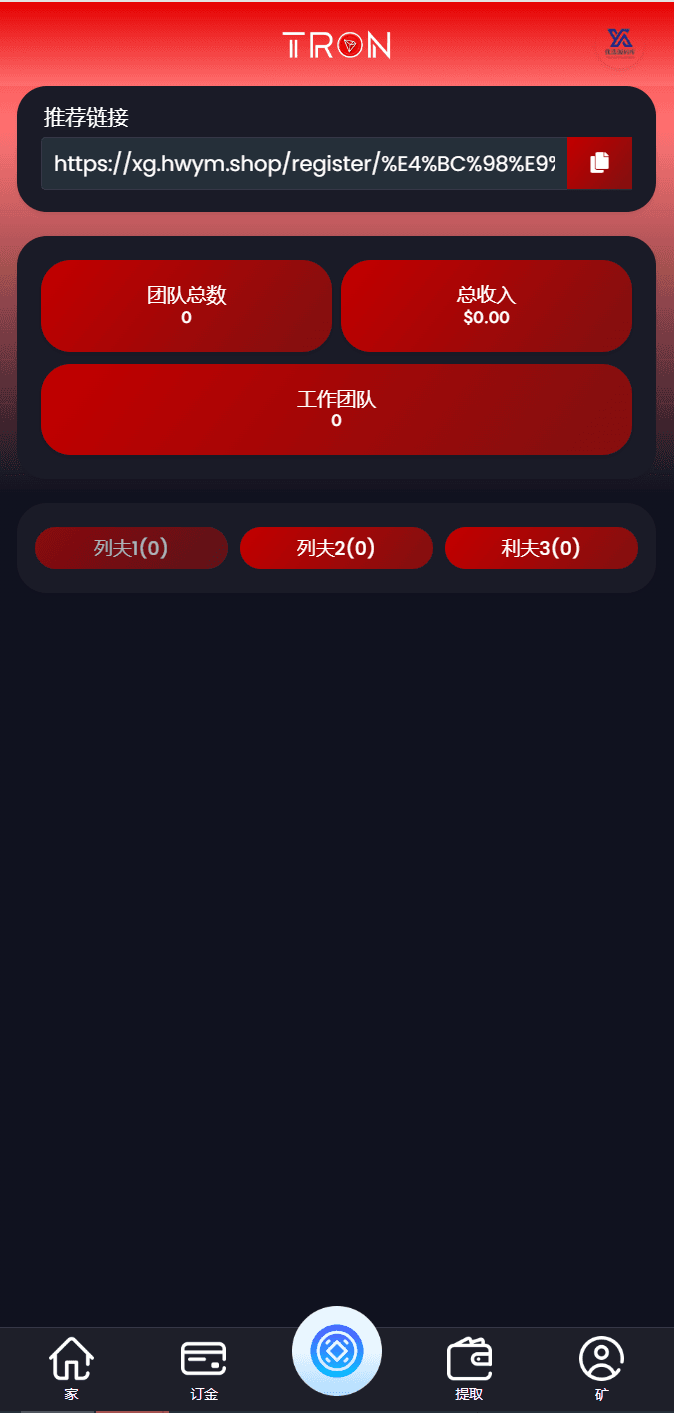Switch to the 列夫1(0) tab
Screen dimensions: 674x1413
(131, 548)
